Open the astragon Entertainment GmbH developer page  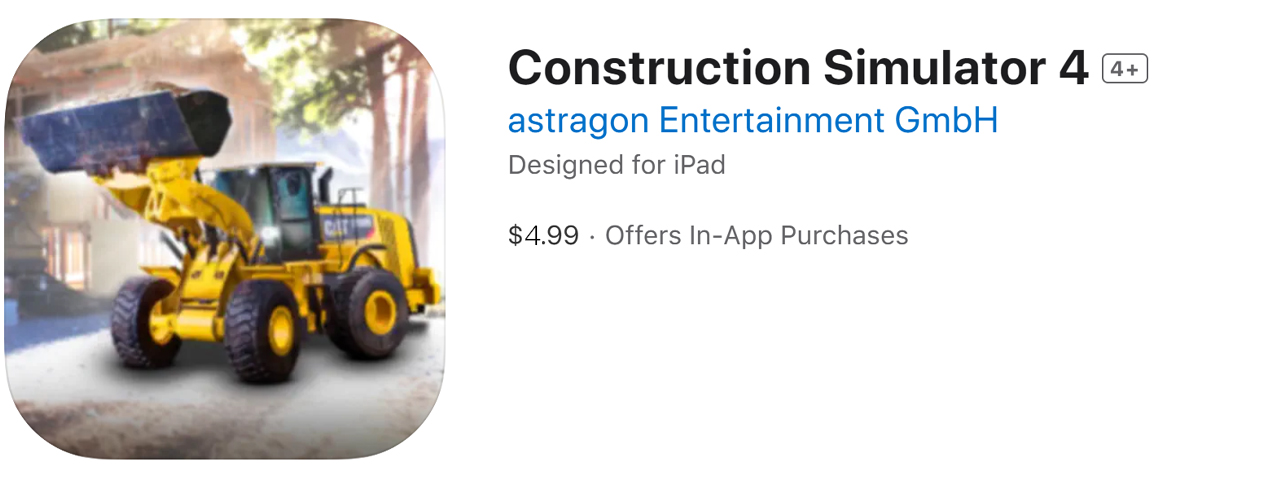[x=752, y=121]
